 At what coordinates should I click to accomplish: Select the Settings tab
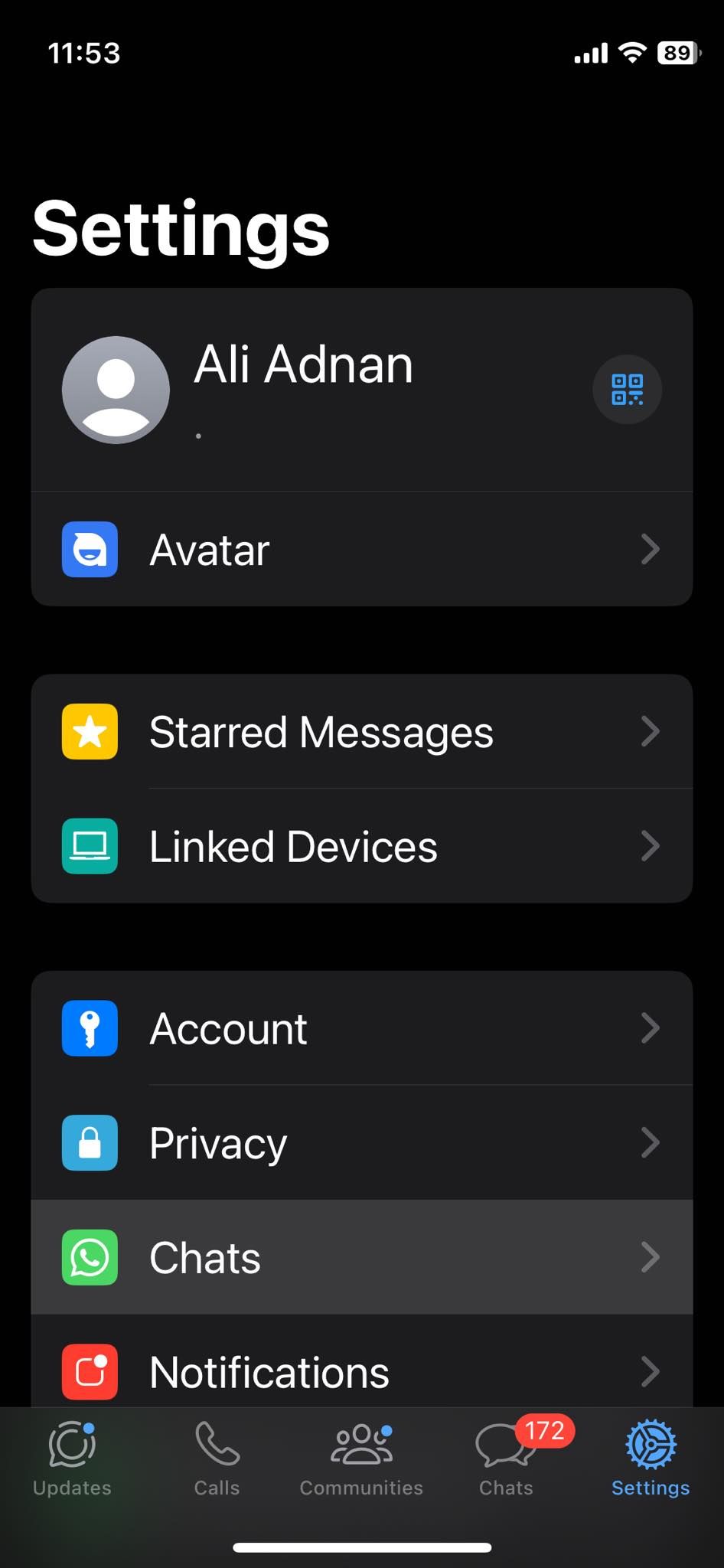651,1459
